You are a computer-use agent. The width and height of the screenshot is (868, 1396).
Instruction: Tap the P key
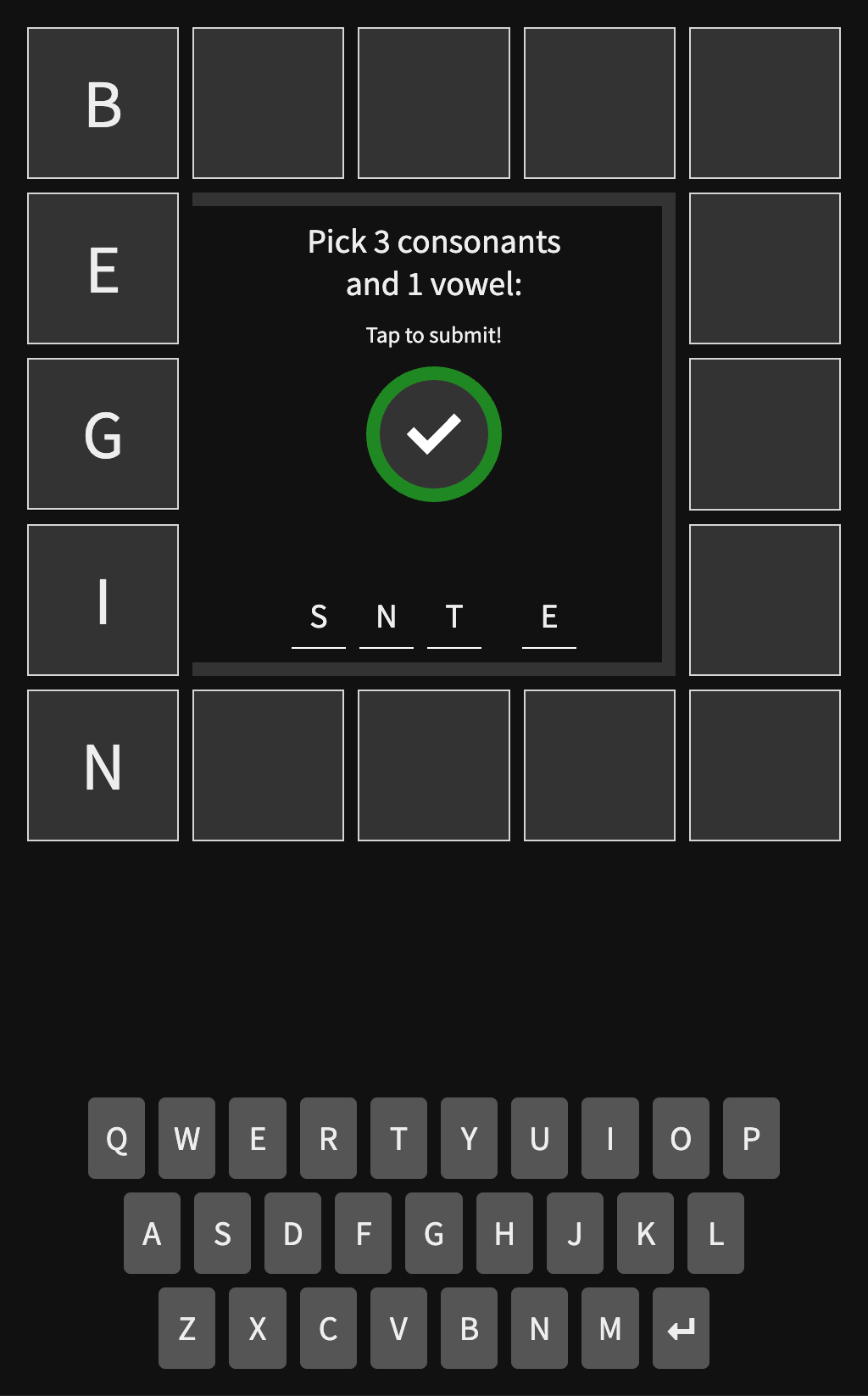pyautogui.click(x=750, y=1138)
